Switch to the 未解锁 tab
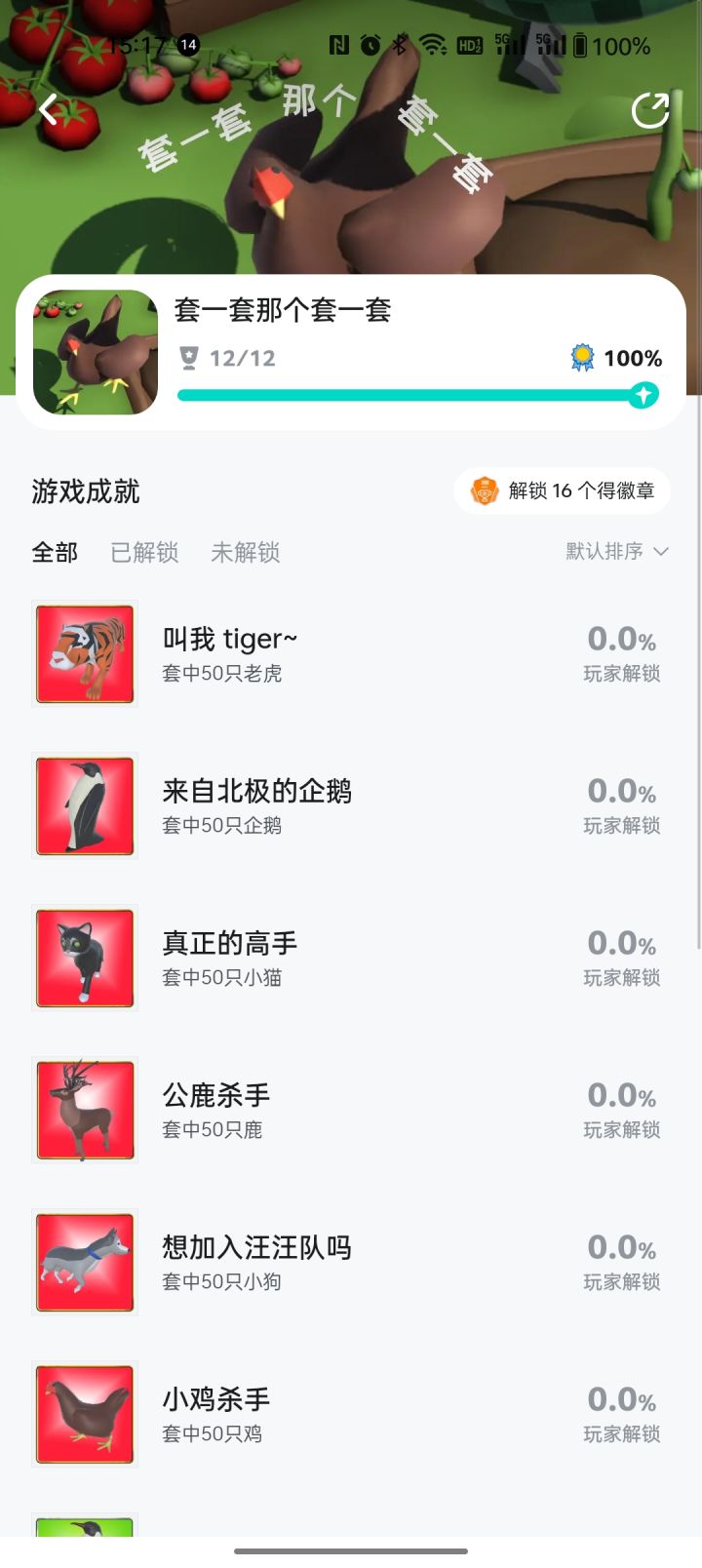702x1568 pixels. 246,553
